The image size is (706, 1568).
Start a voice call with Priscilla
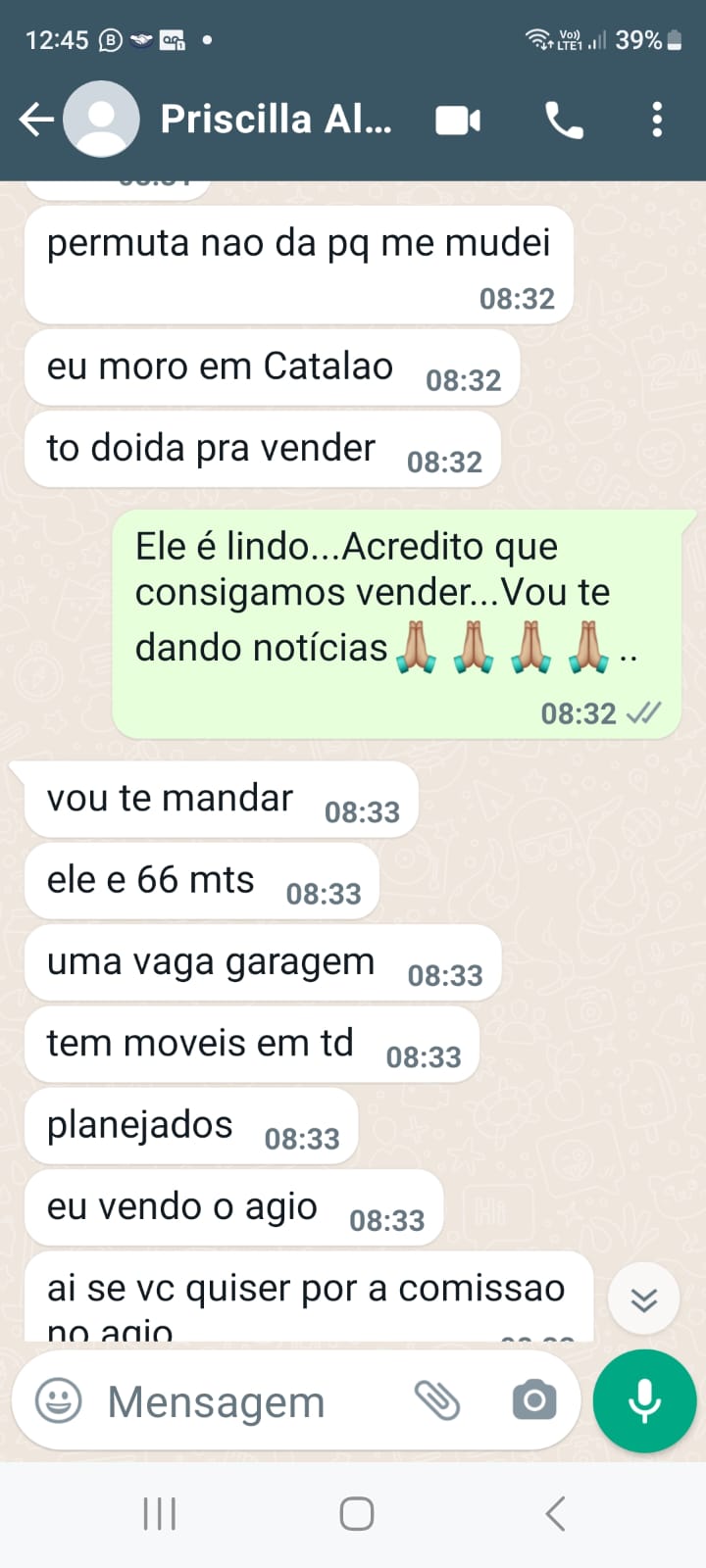(564, 121)
